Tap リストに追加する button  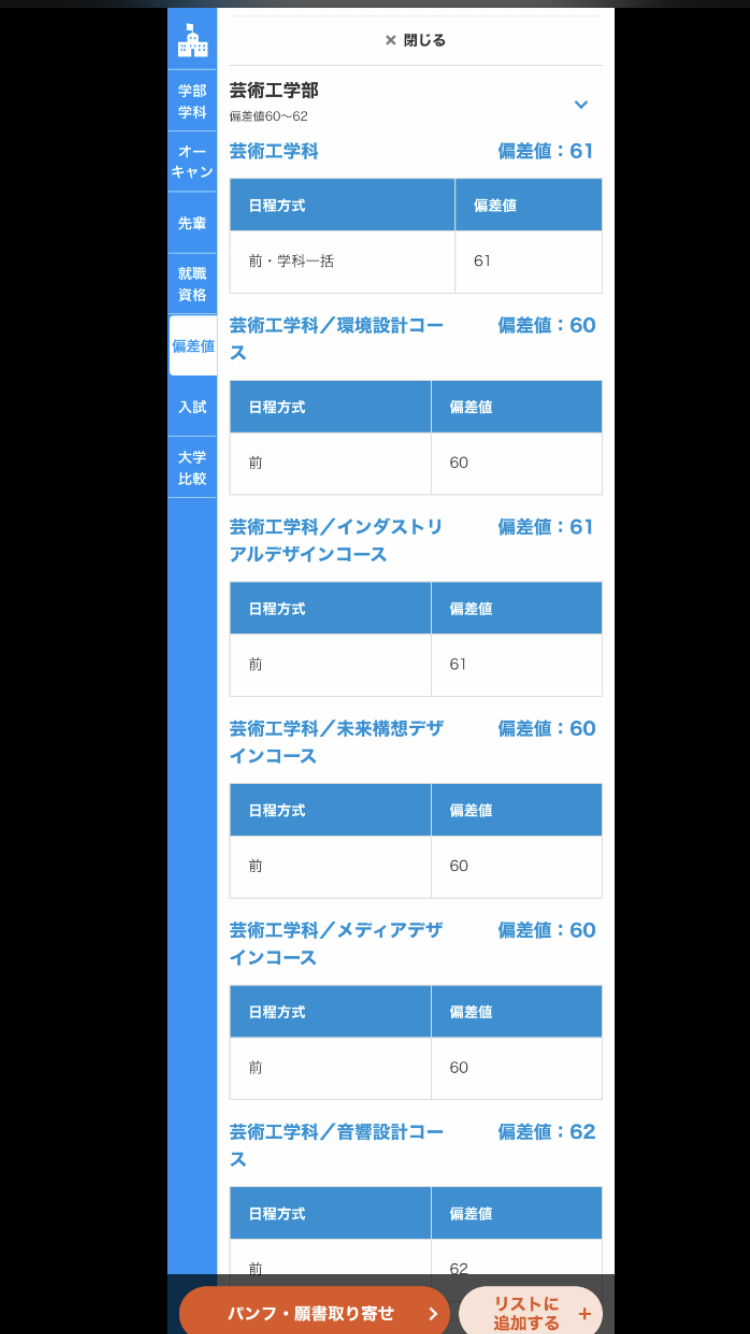point(530,1312)
